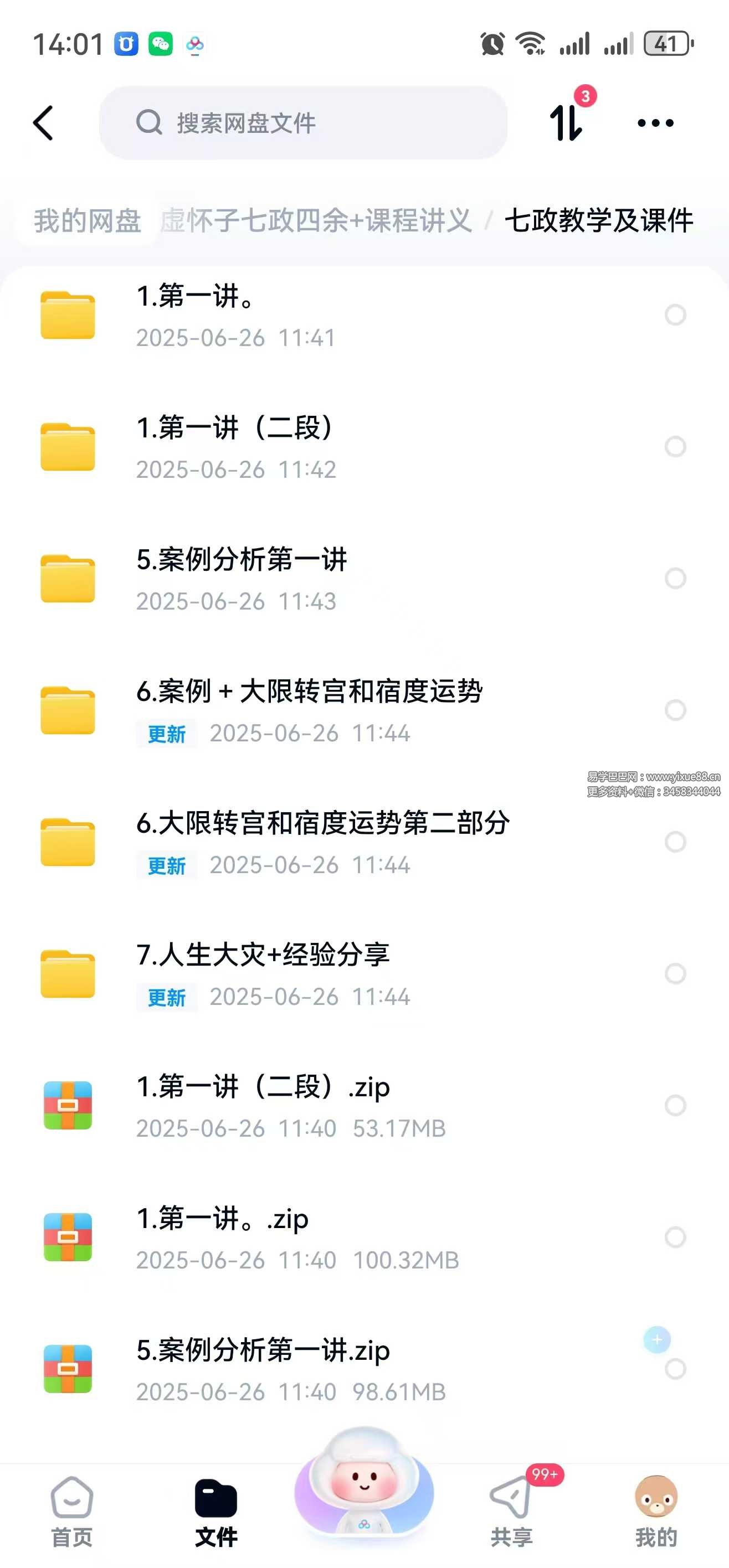This screenshot has width=729, height=1568.
Task: Open the 1.第一讲。 folder
Action: (364, 315)
